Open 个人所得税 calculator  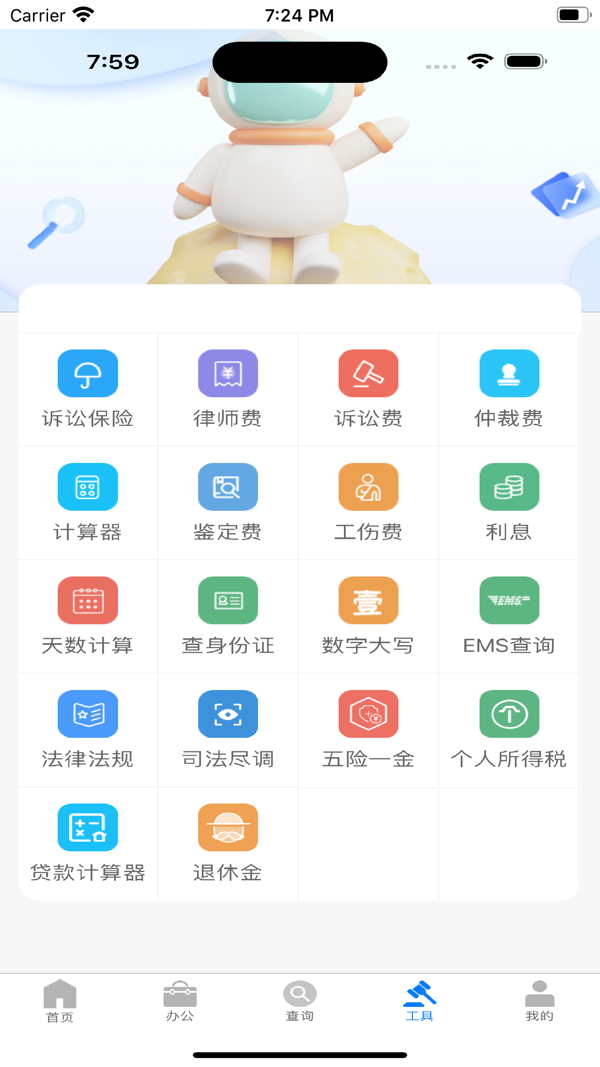[509, 730]
